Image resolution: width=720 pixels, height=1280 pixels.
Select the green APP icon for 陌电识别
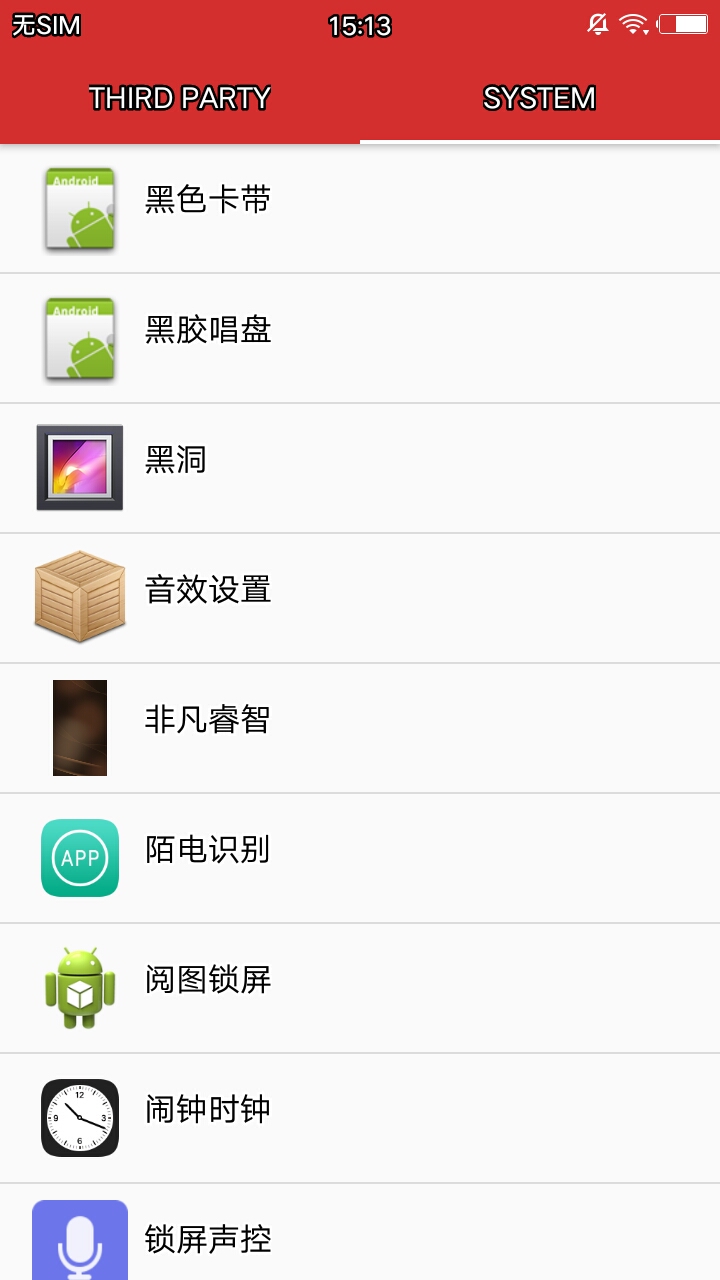coord(80,857)
